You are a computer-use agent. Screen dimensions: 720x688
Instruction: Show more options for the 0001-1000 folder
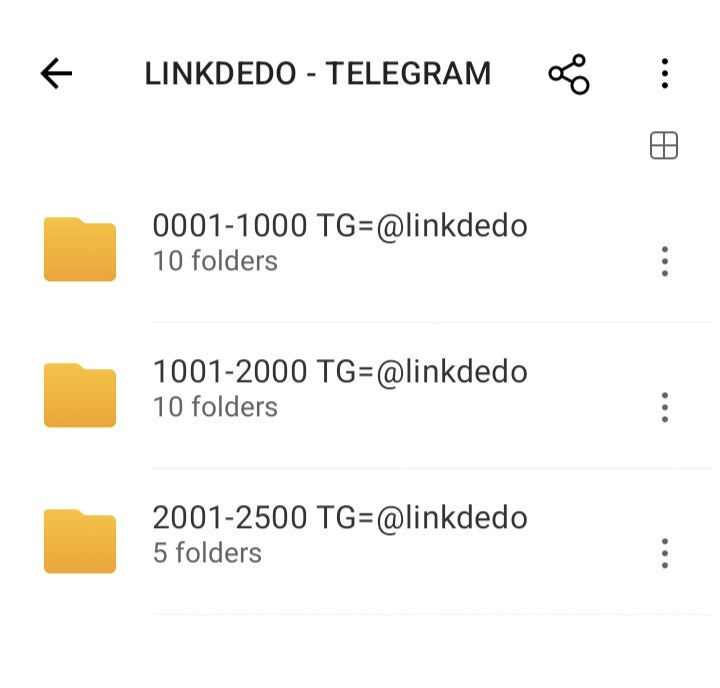[664, 262]
